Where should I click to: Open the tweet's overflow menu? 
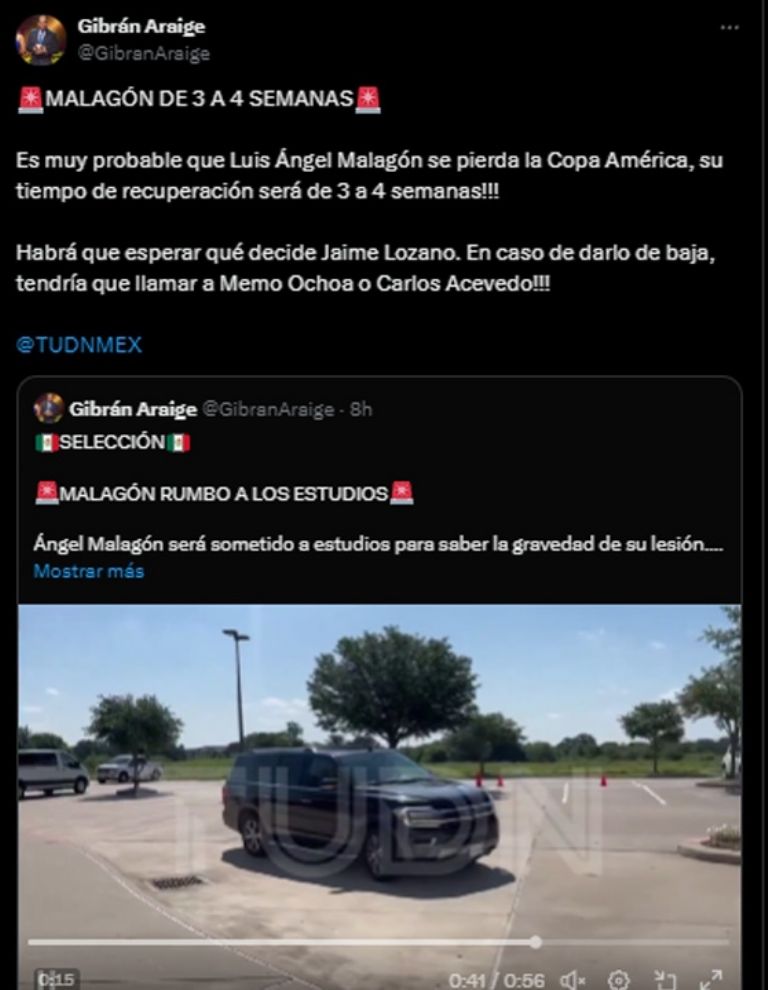coord(729,27)
